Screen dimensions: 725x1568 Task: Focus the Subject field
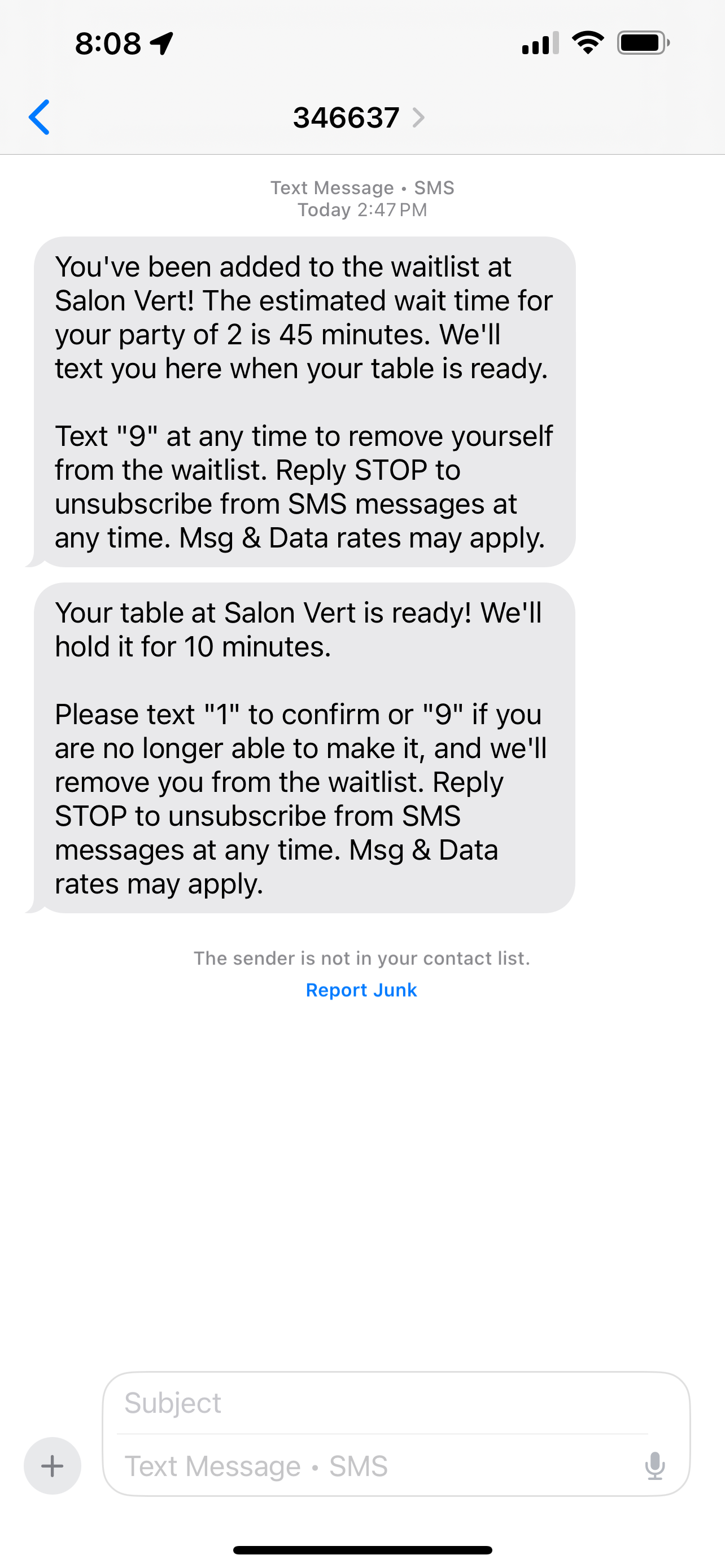click(x=383, y=1403)
